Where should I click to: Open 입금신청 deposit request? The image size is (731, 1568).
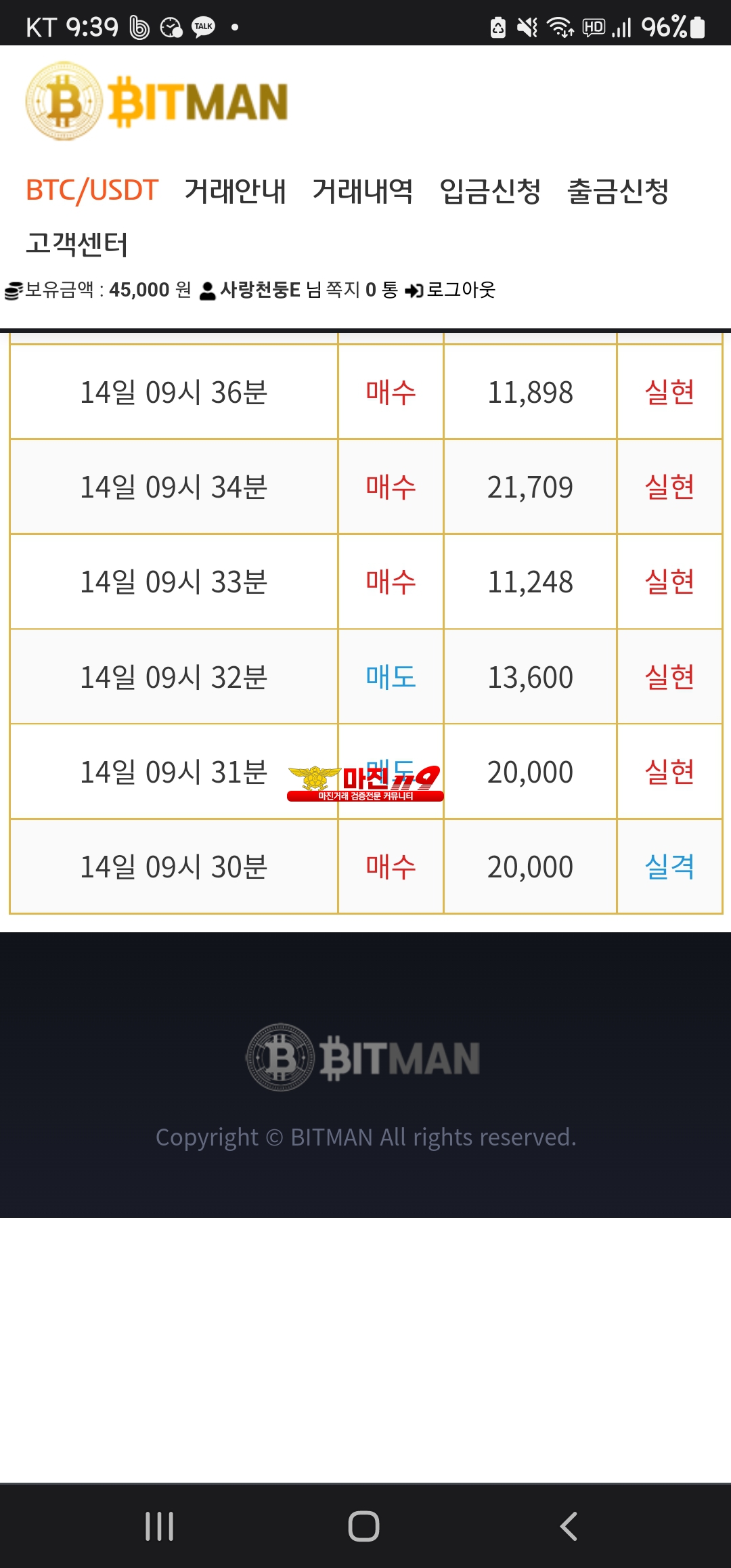pyautogui.click(x=490, y=190)
